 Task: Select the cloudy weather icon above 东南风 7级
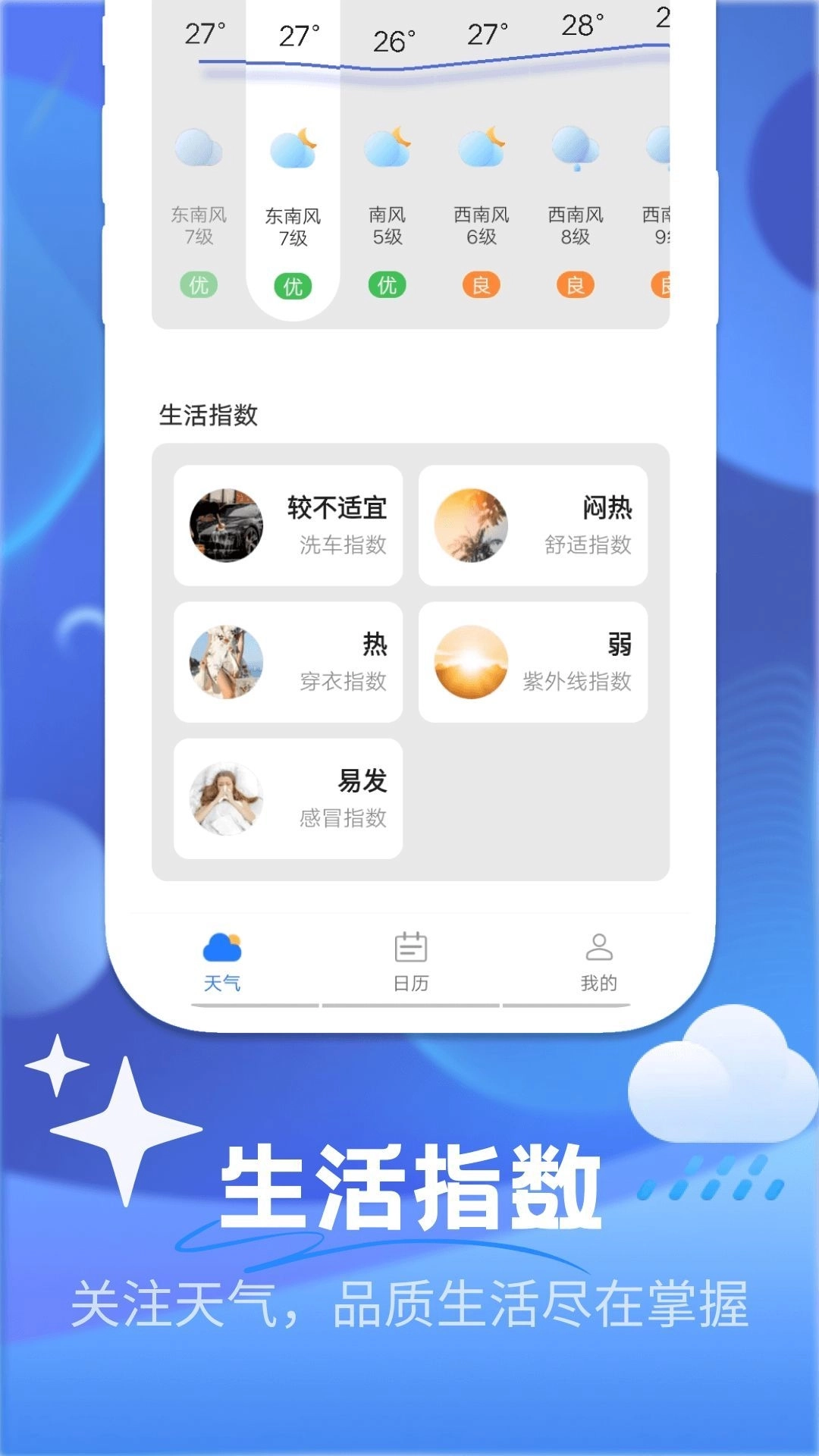(x=197, y=148)
